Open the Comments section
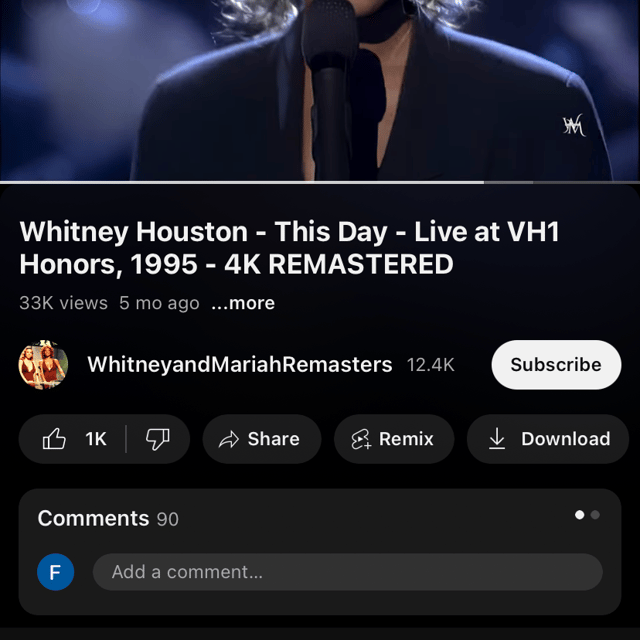The width and height of the screenshot is (640, 640). pos(108,518)
